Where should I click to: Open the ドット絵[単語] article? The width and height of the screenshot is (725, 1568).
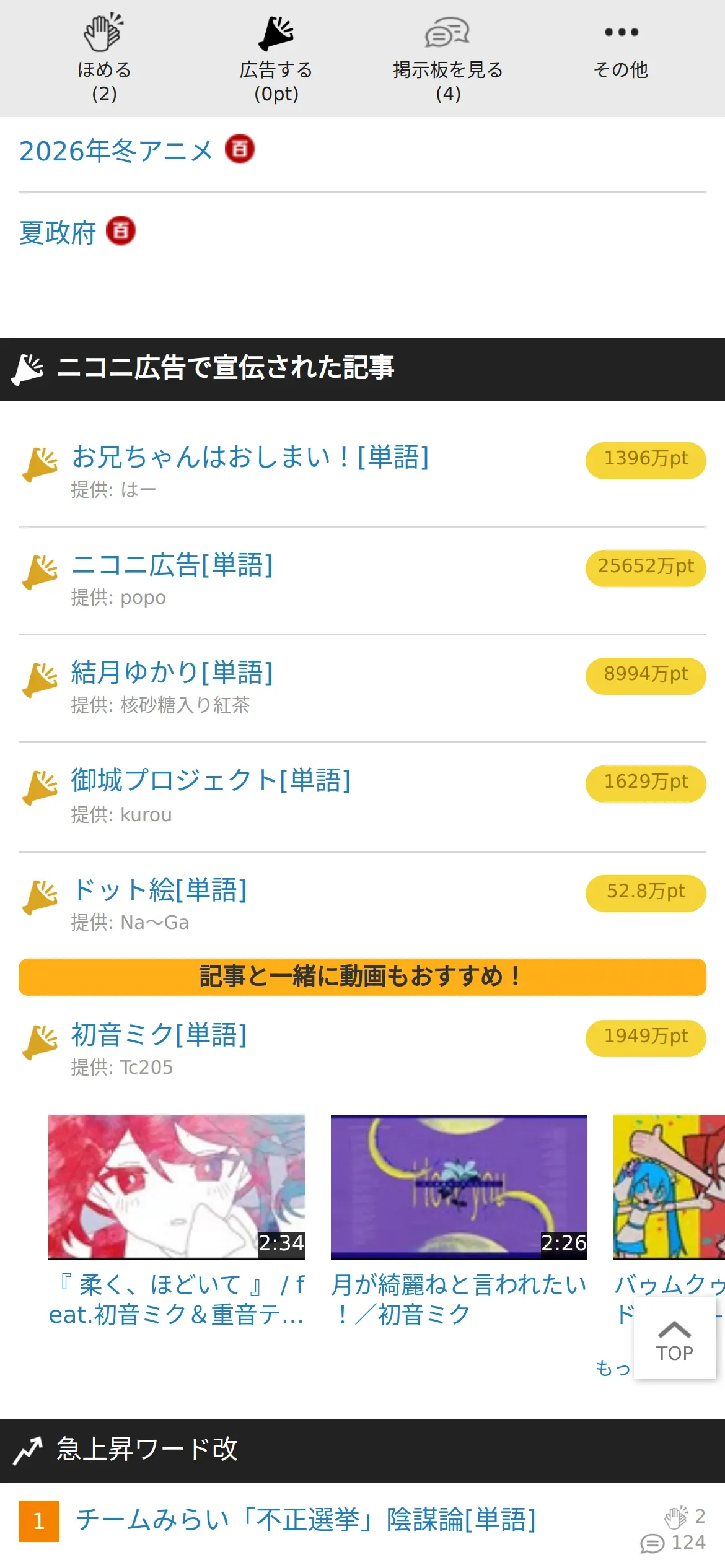(159, 890)
